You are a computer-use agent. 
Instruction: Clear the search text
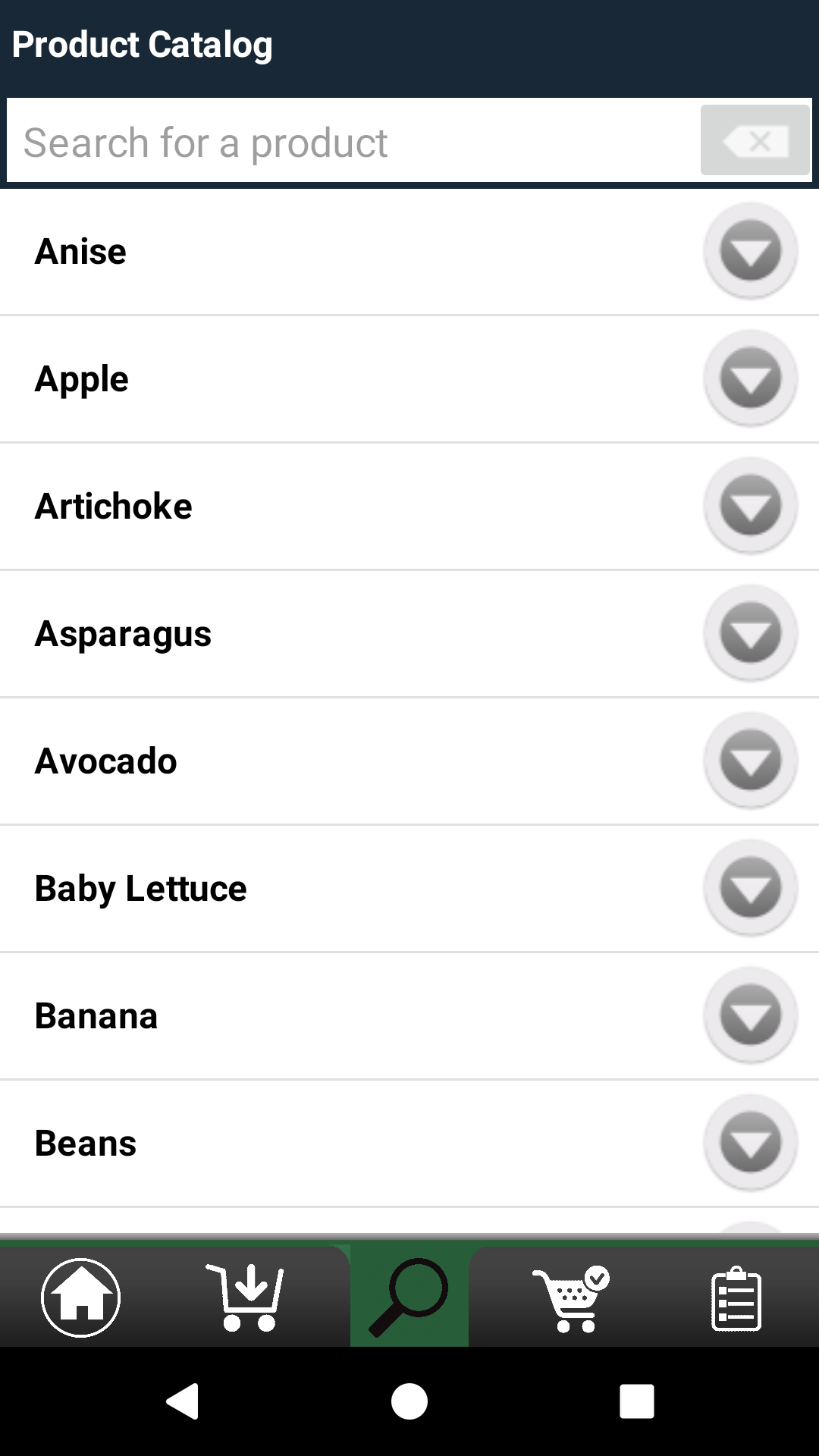pyautogui.click(x=755, y=140)
